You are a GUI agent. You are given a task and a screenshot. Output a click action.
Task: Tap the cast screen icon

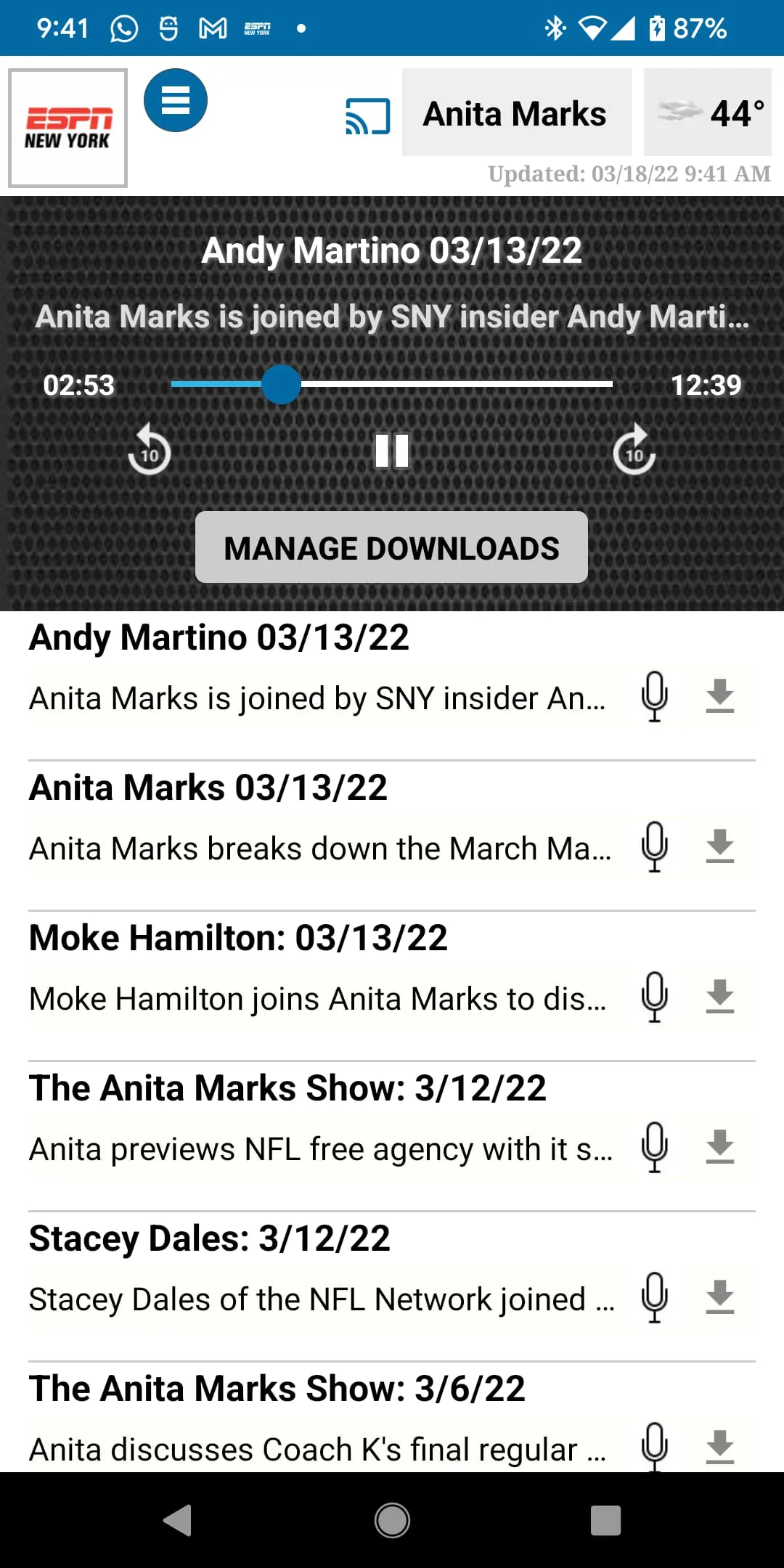(x=367, y=116)
